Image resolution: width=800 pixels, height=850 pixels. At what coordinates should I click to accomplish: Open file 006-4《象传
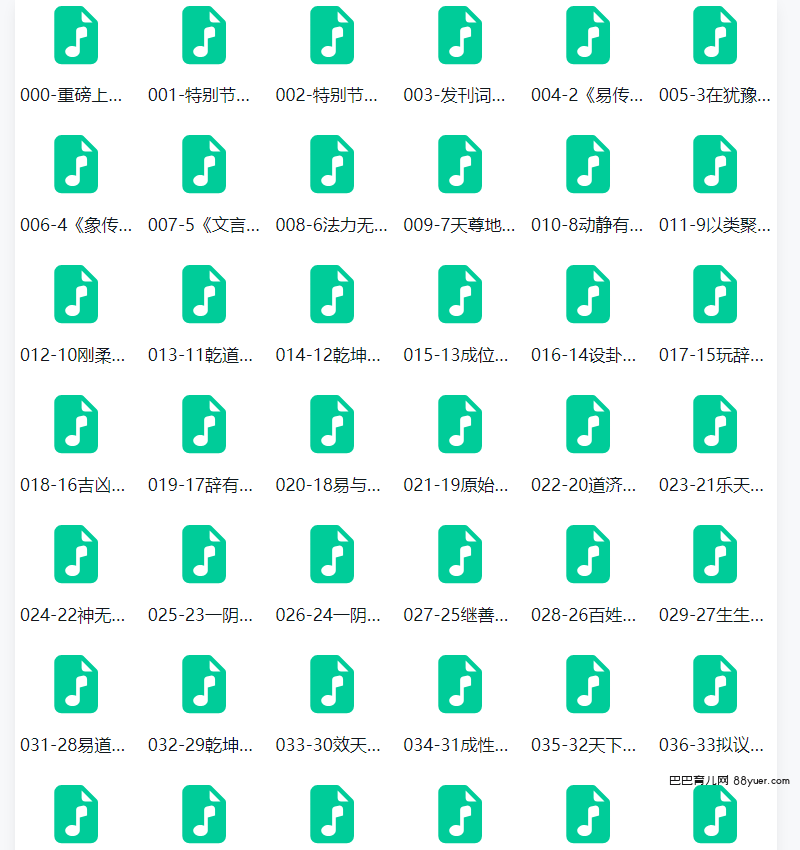[x=76, y=165]
